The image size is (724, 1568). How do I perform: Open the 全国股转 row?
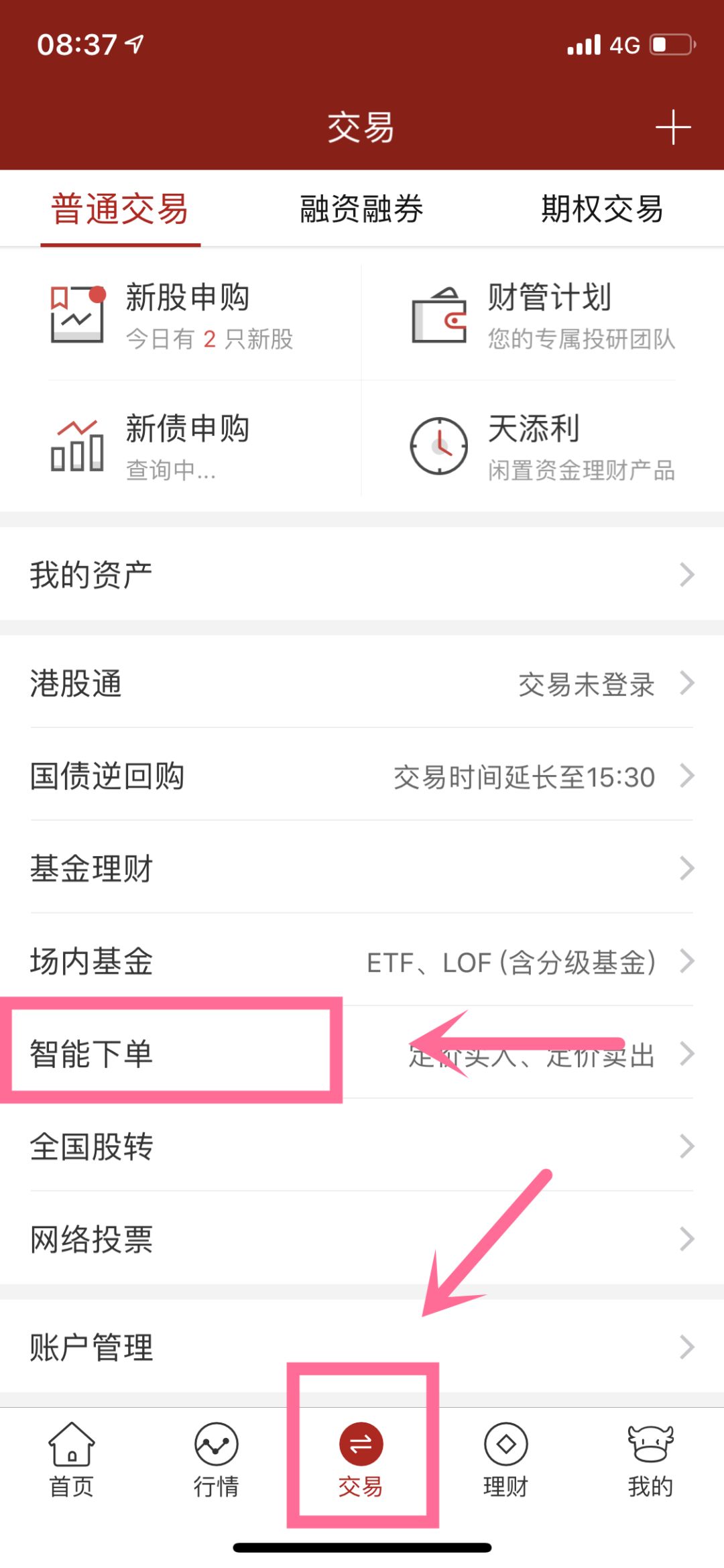[362, 1146]
